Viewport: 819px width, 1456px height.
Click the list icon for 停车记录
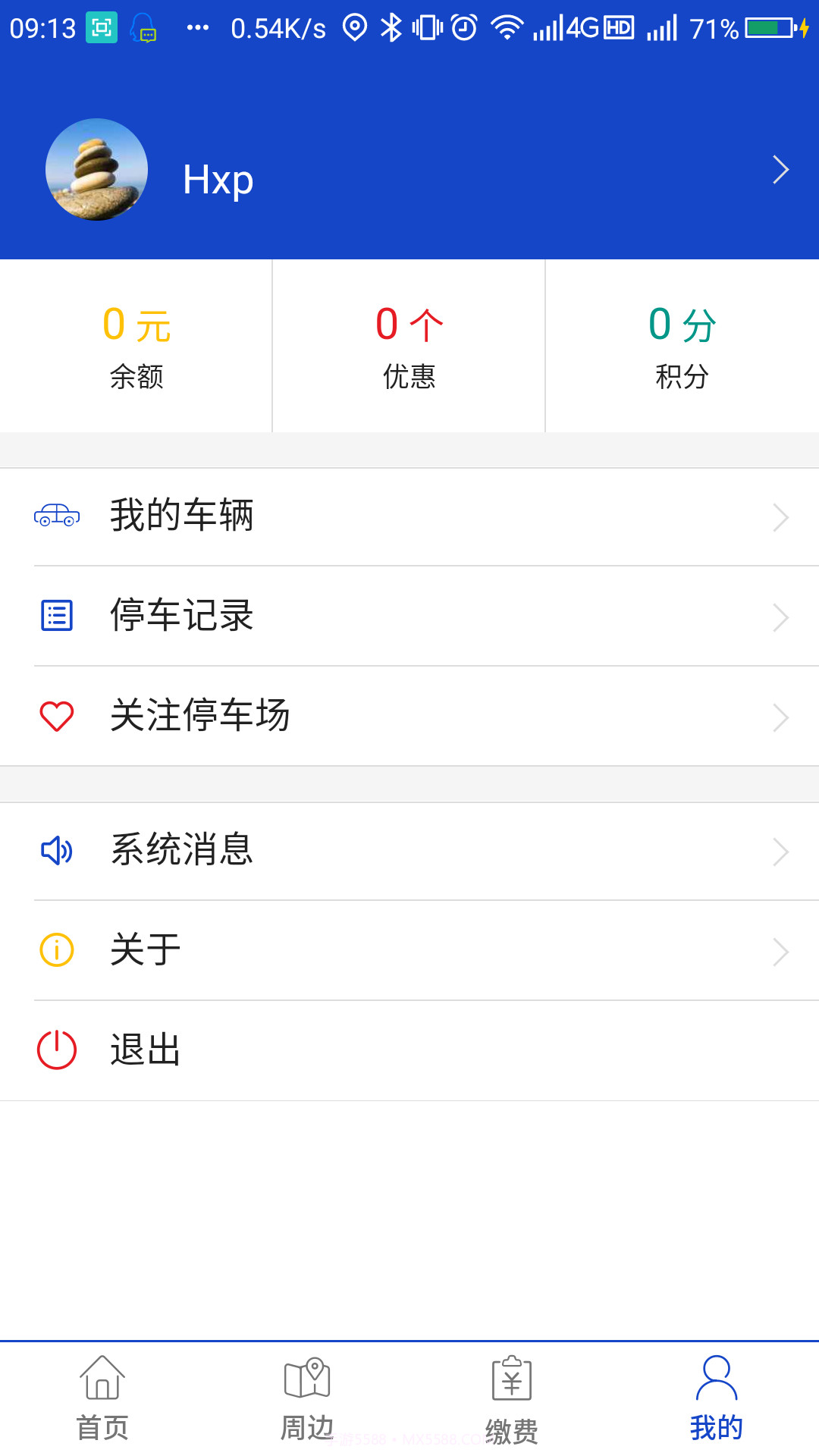(56, 617)
